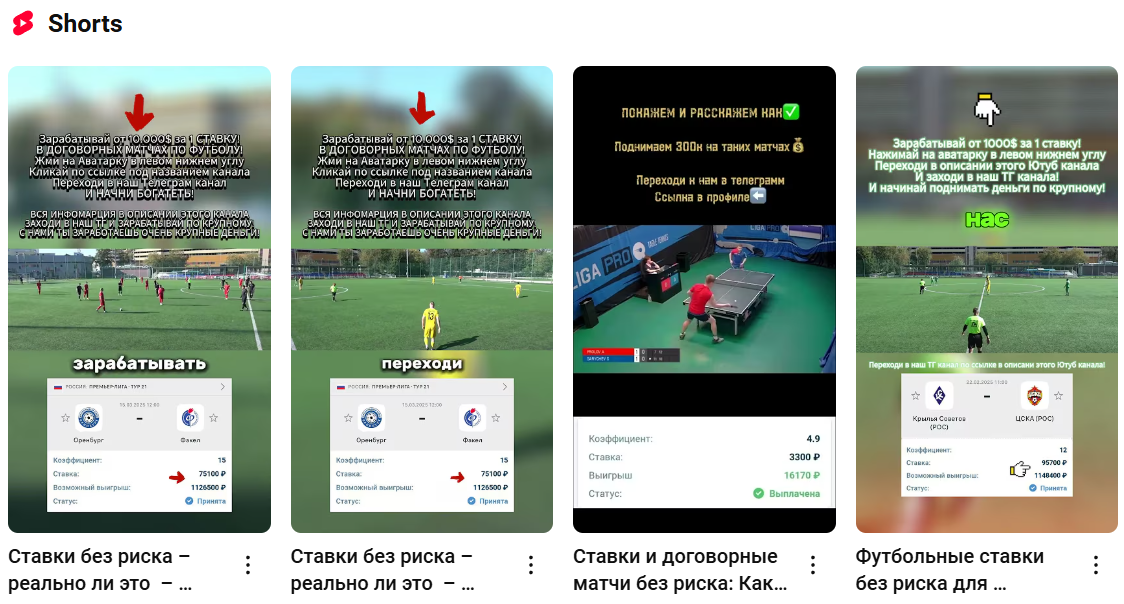The image size is (1124, 604).
Task: Open the Short showing Крылья Советов vs ЦСКА
Action: pos(986,299)
